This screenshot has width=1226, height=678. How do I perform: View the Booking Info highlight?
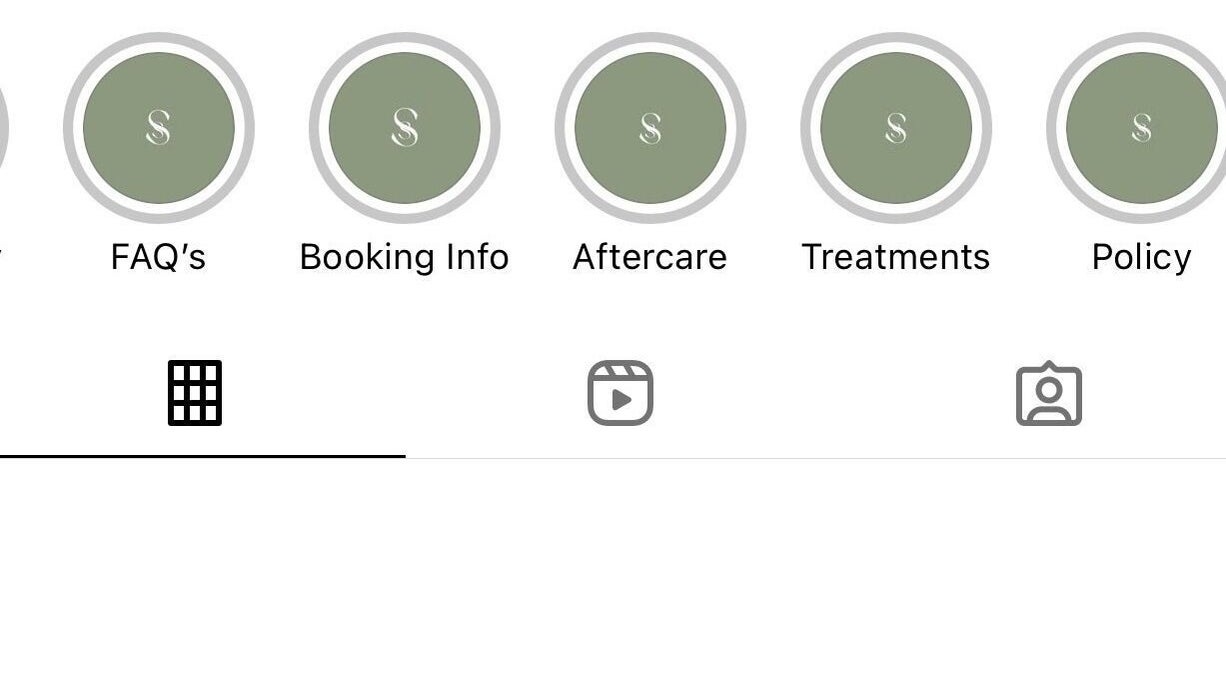[404, 128]
